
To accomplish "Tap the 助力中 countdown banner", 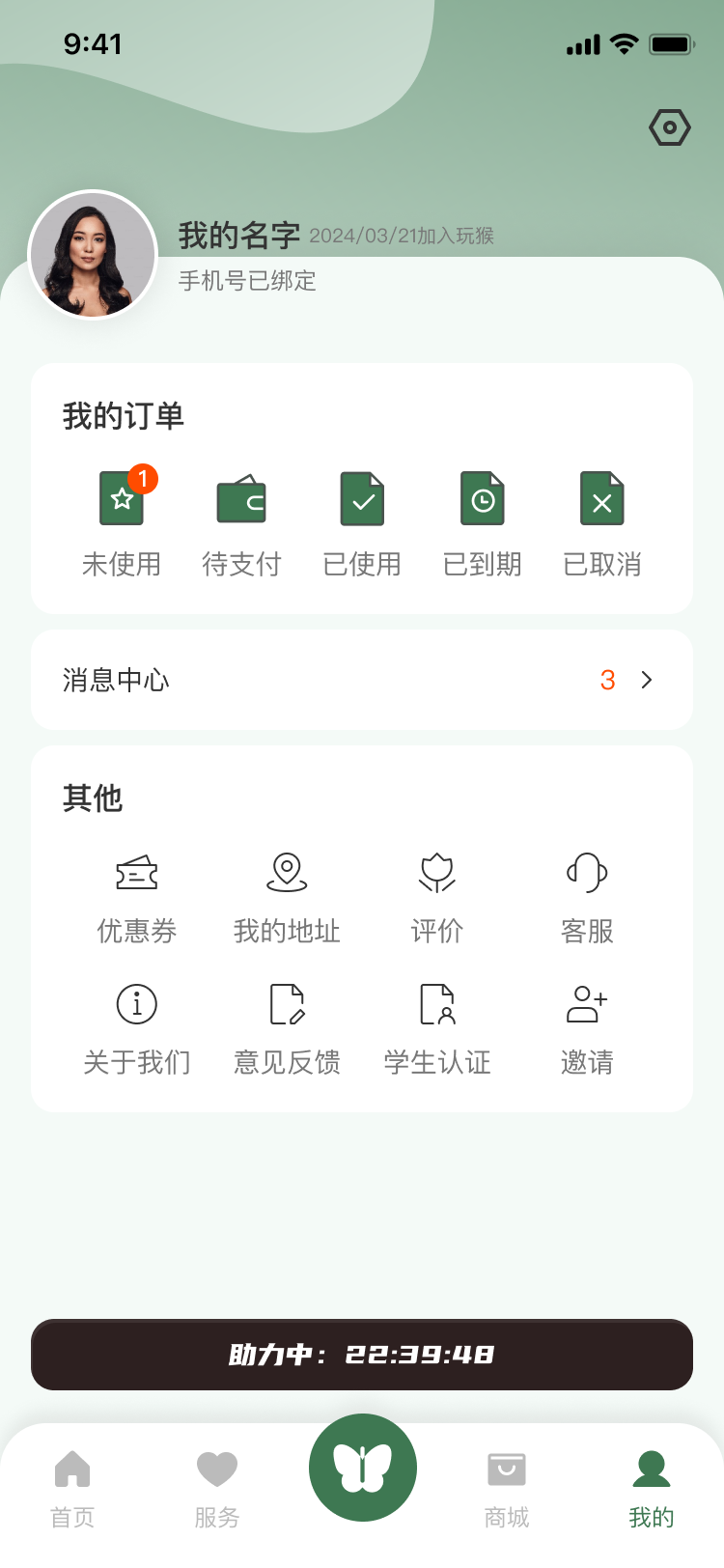I will pyautogui.click(x=362, y=1354).
